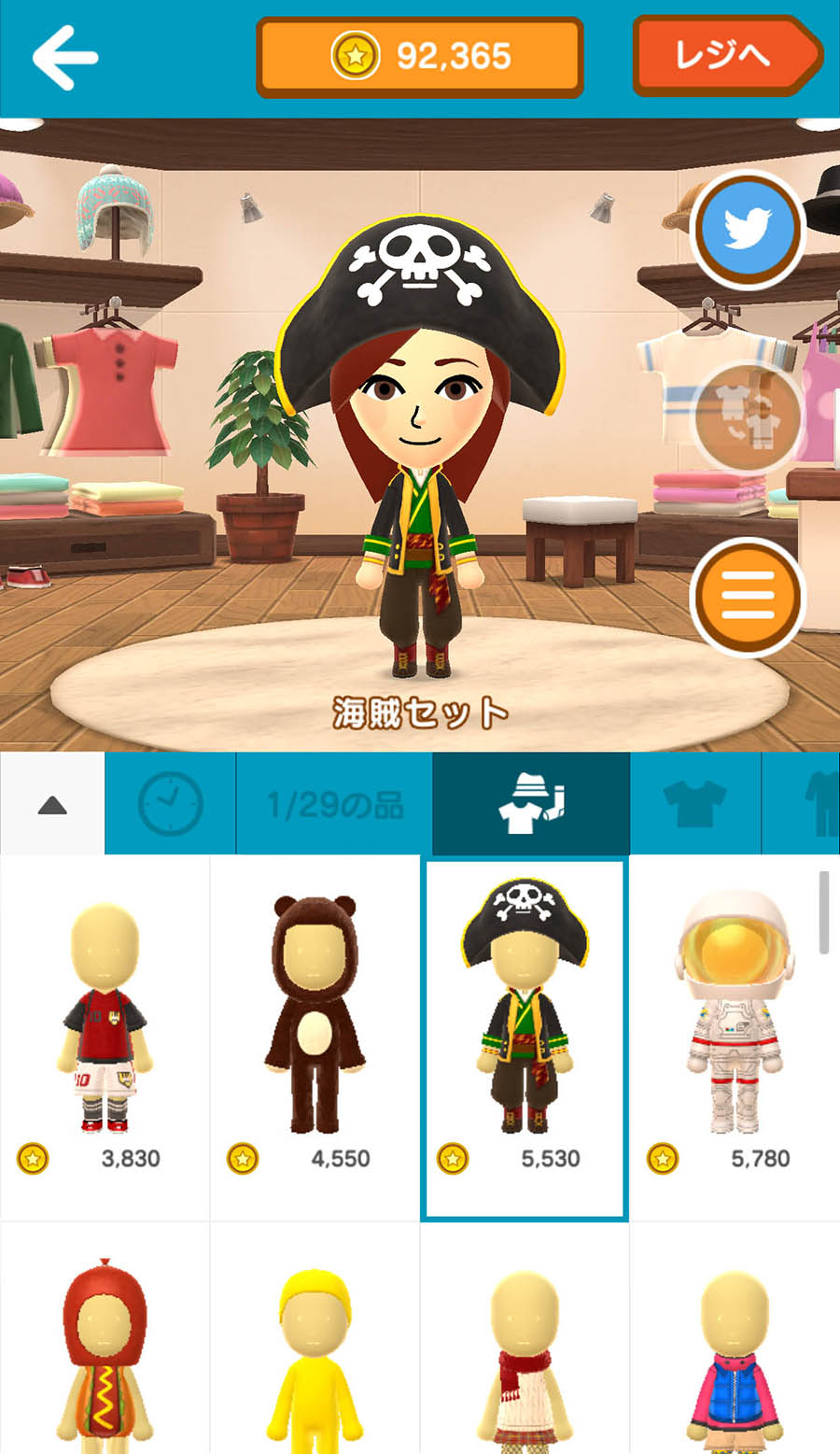Proceed to checkout with レジへ

click(724, 56)
